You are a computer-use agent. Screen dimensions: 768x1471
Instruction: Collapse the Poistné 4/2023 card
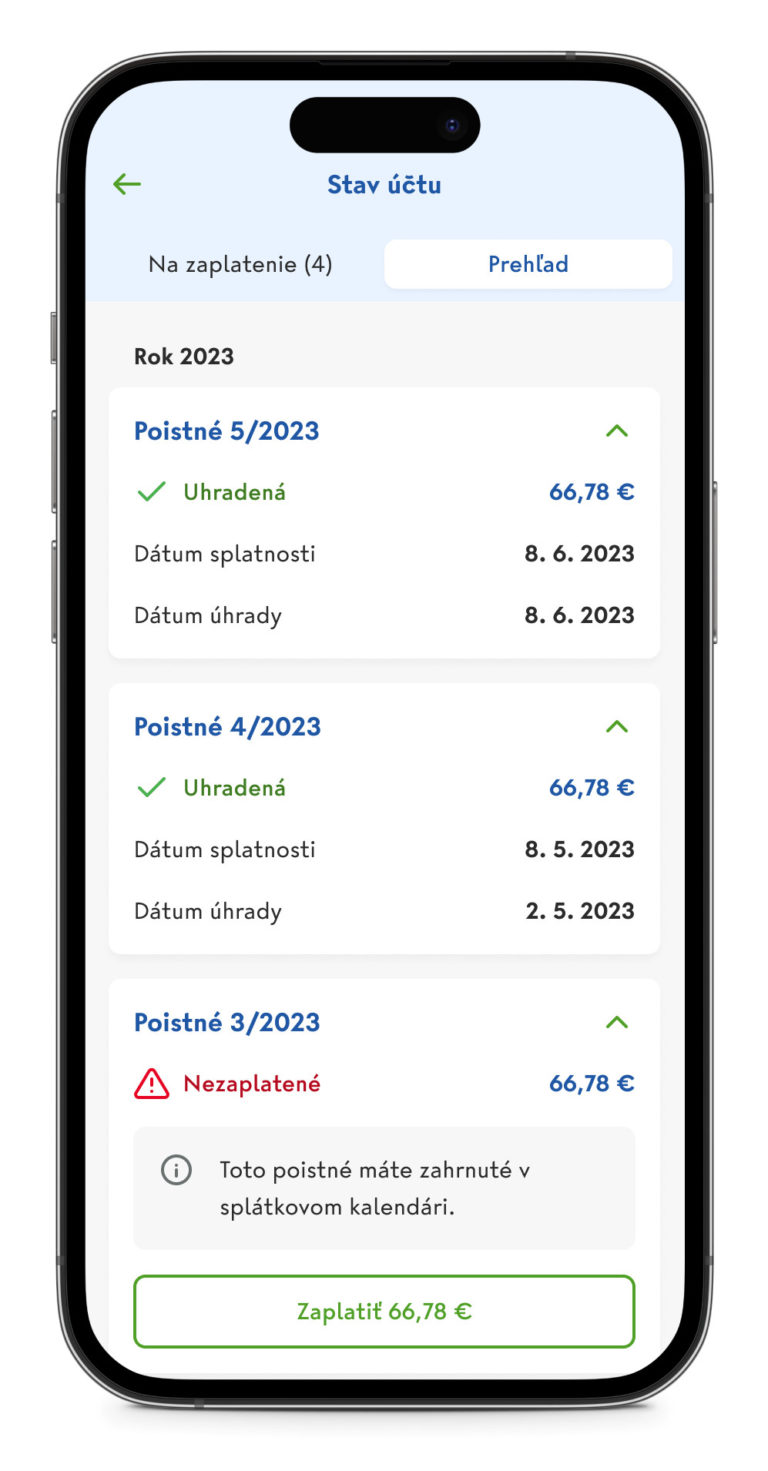coord(617,727)
